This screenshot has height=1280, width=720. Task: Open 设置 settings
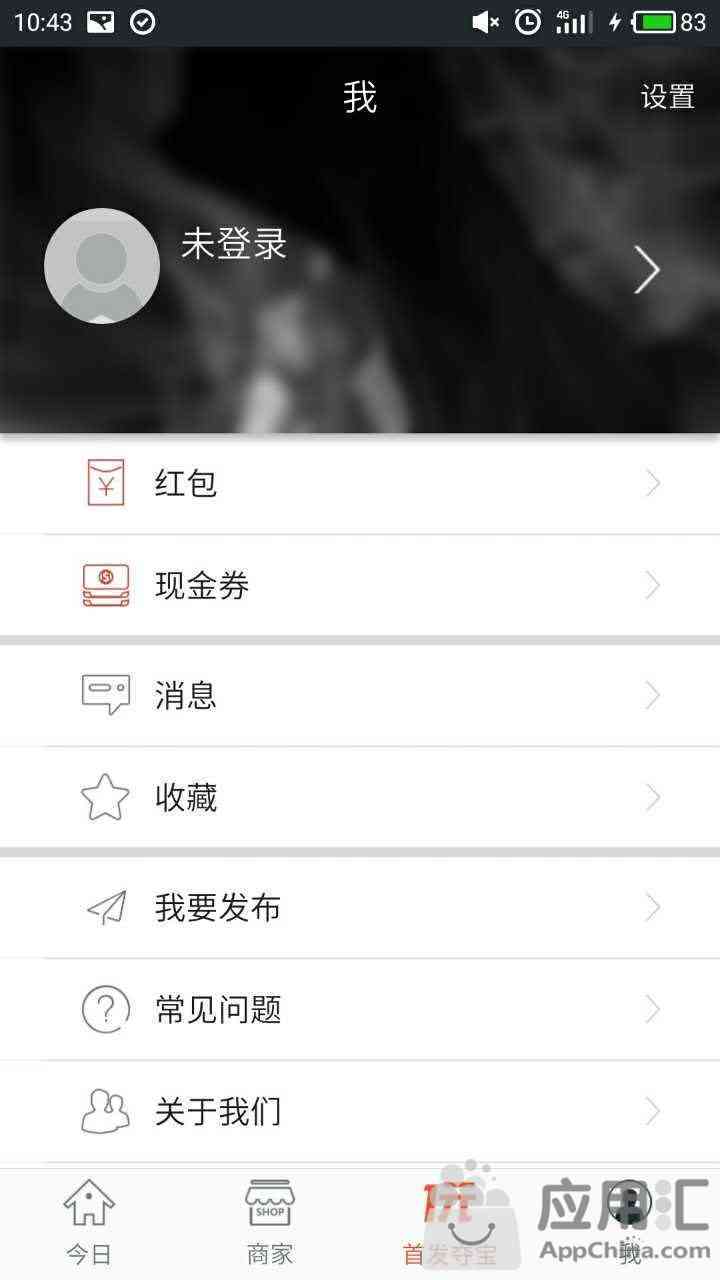click(x=667, y=97)
